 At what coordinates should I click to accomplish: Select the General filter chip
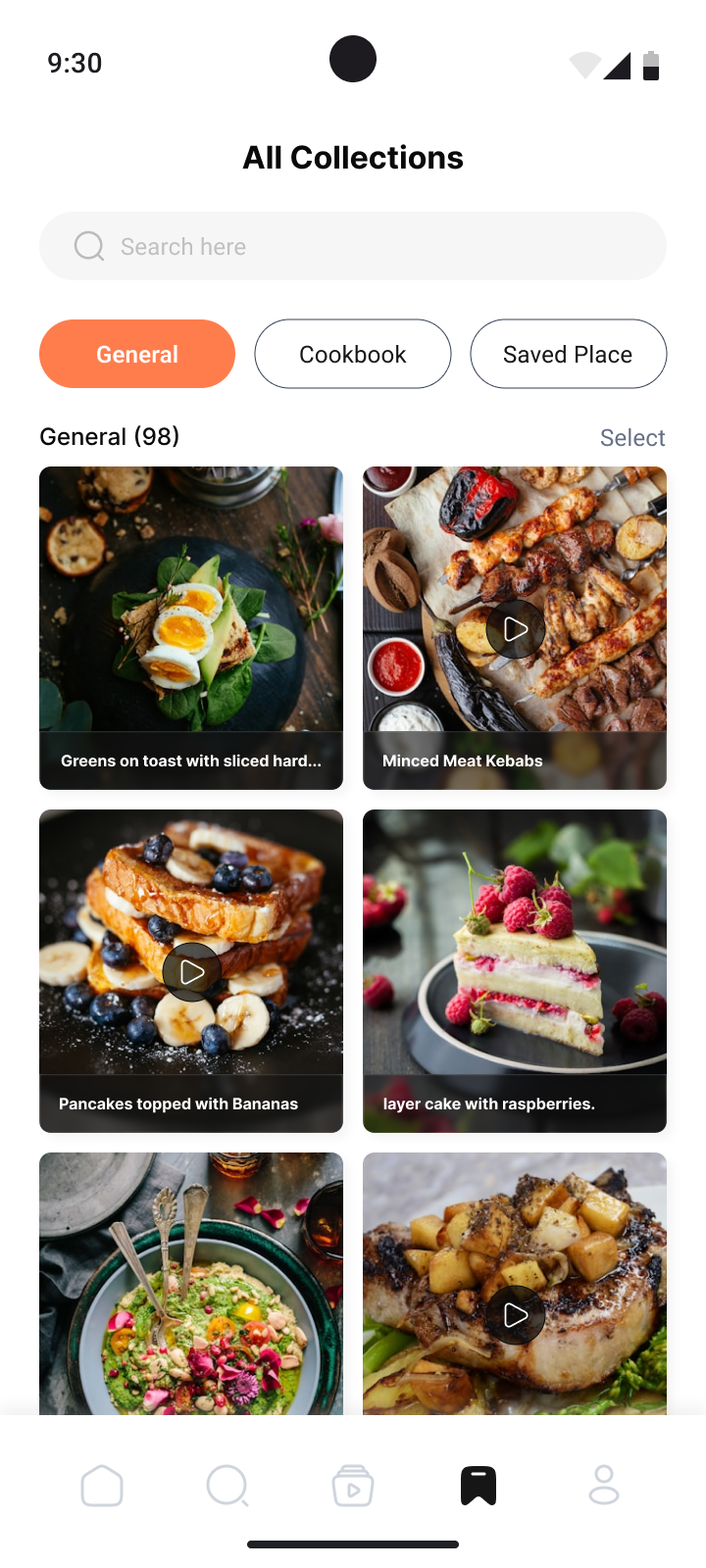tap(137, 354)
